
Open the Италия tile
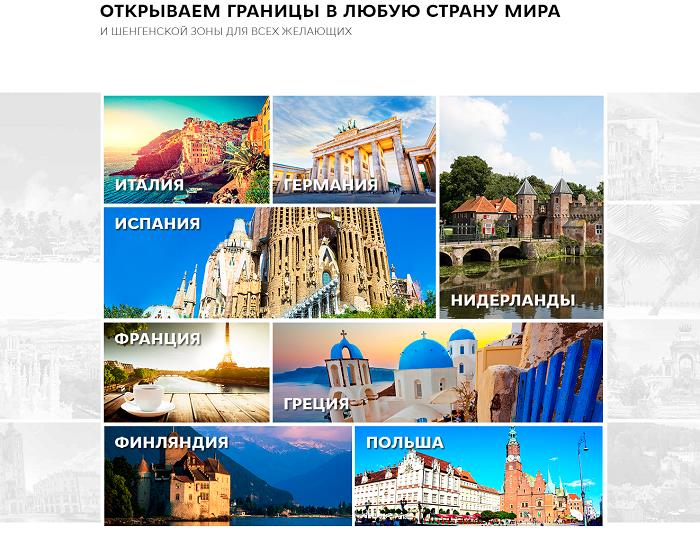[x=186, y=150]
